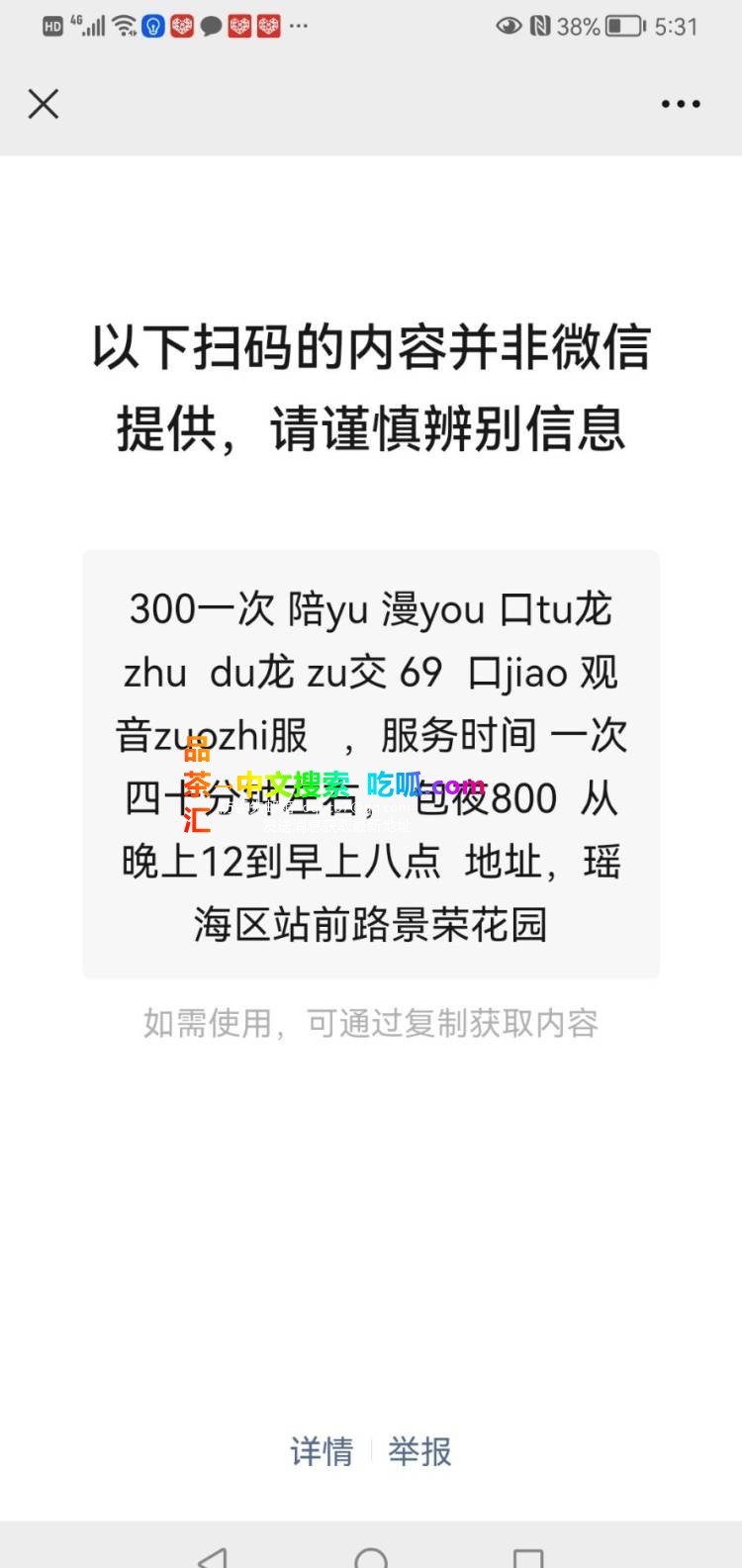The image size is (742, 1568).
Task: Tap 举报 to report this content
Action: click(419, 1451)
